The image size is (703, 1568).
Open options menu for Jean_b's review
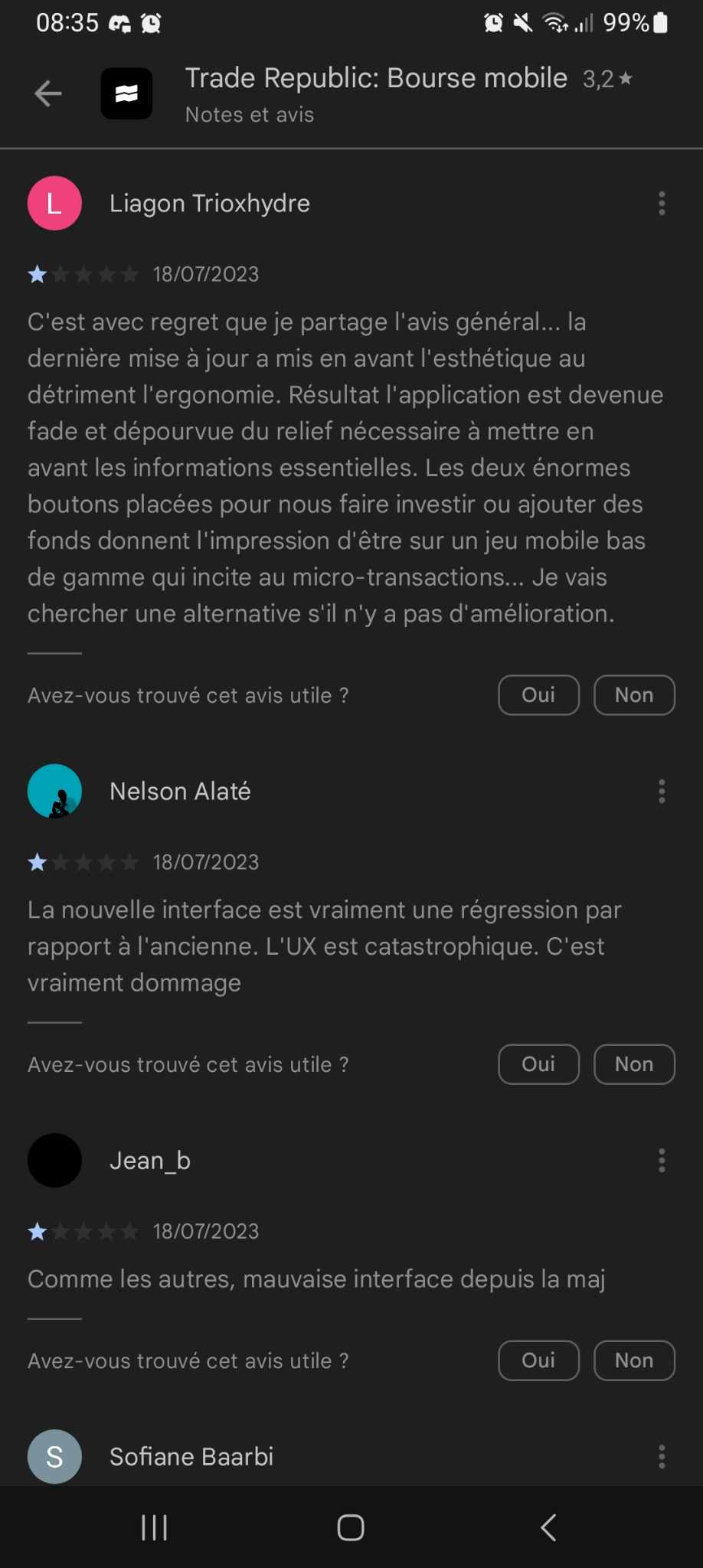pyautogui.click(x=662, y=1161)
